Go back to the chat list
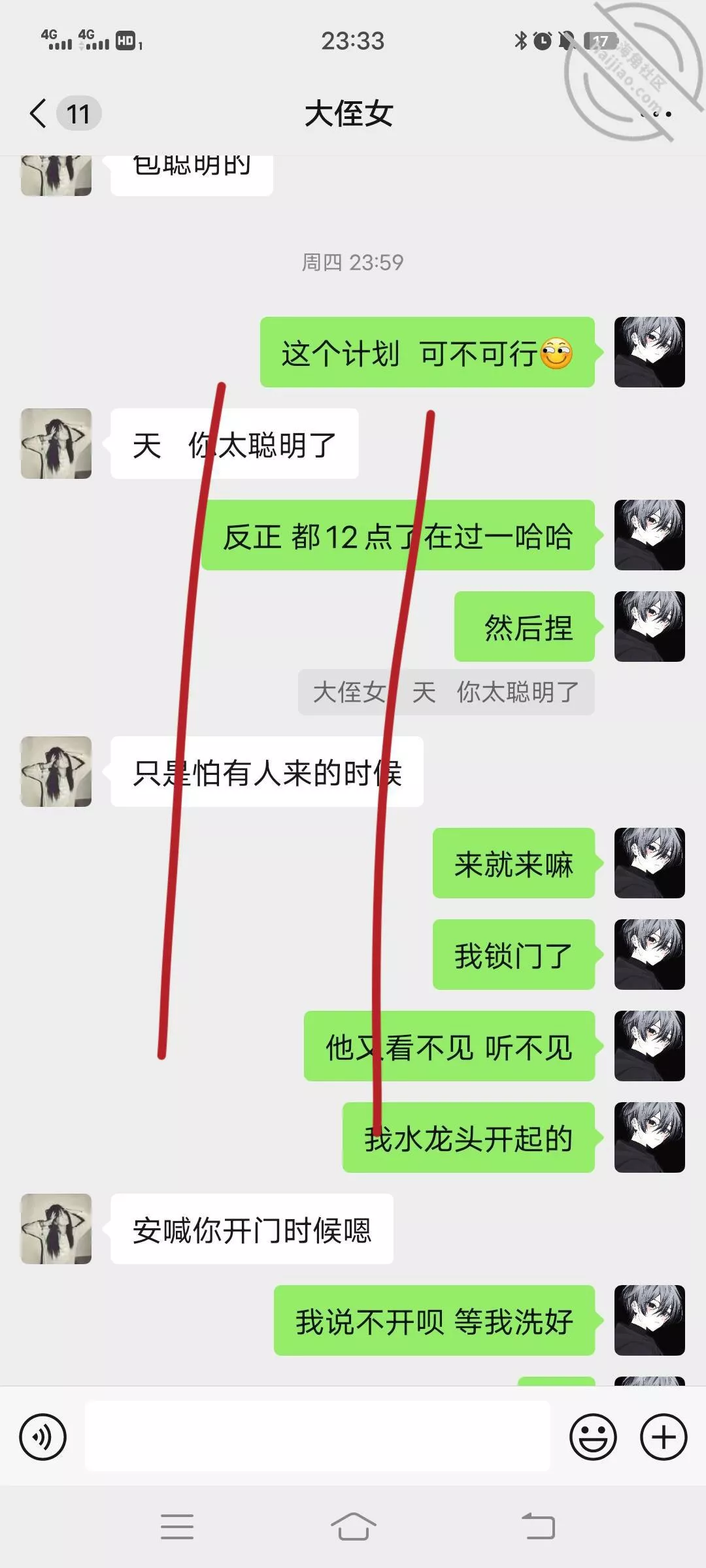 [x=39, y=114]
